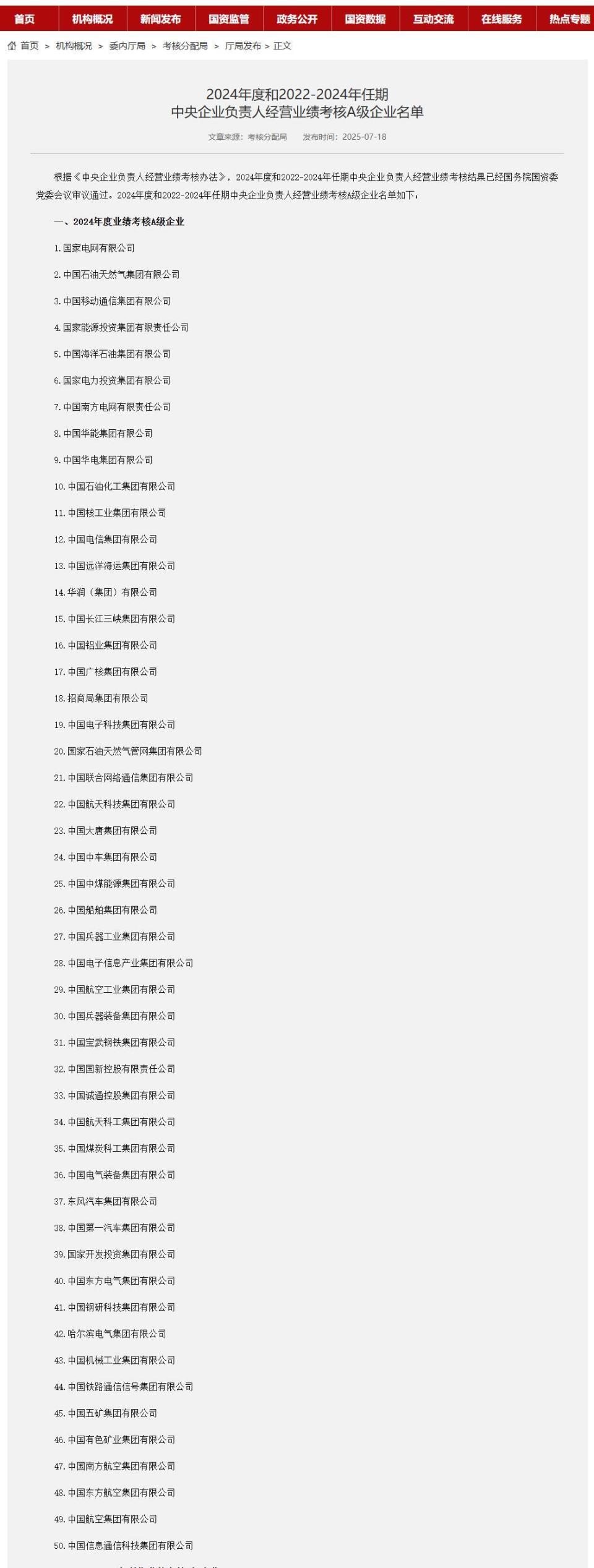Open the 考核分配局 breadcrumb link
This screenshot has width=594, height=1568.
pos(185,46)
